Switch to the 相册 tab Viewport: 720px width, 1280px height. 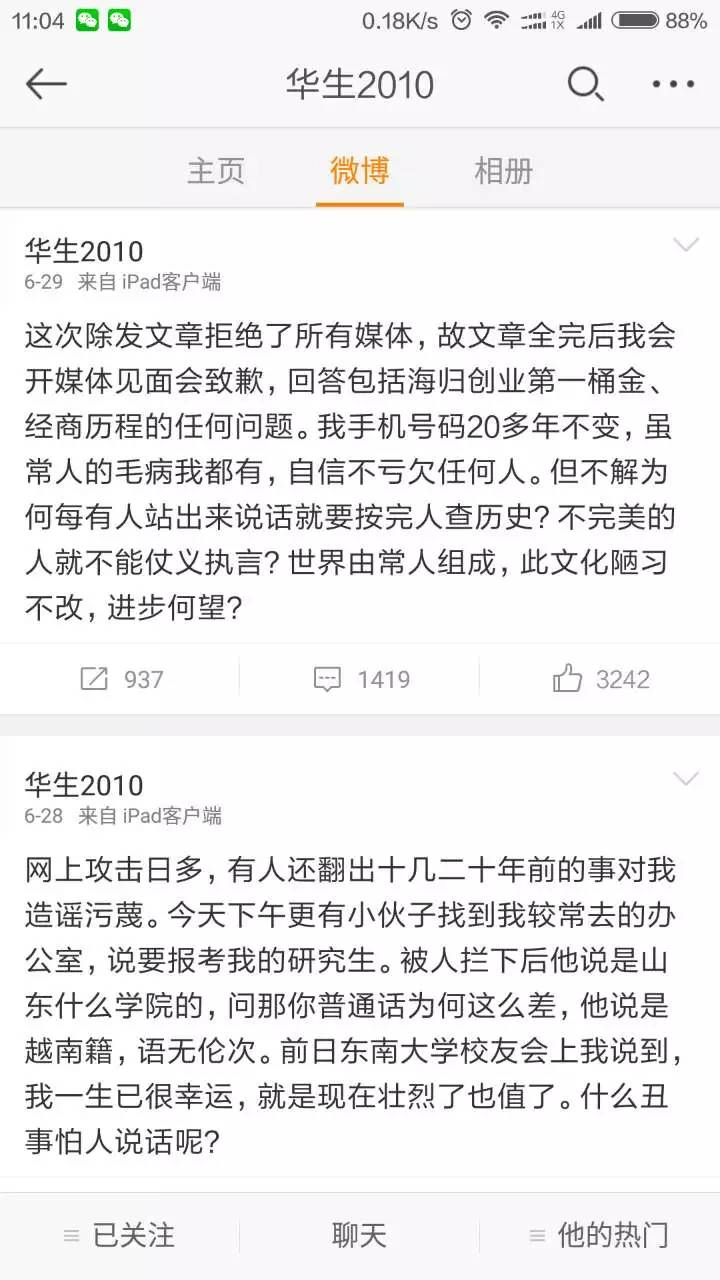[503, 171]
